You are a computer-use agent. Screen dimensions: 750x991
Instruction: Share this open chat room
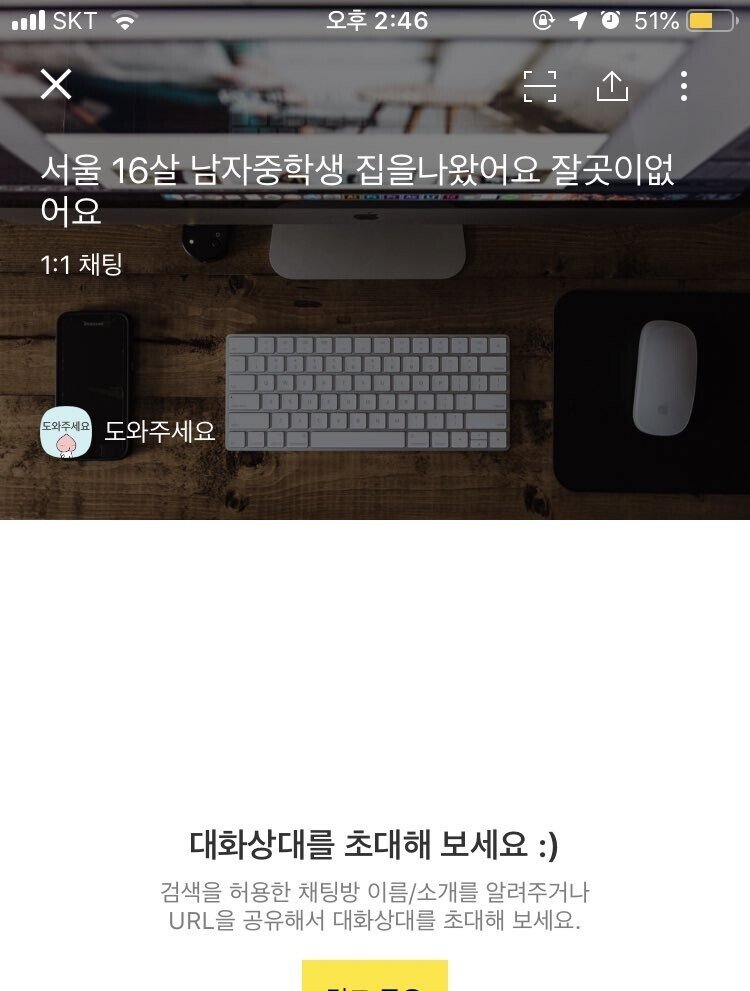click(x=612, y=87)
